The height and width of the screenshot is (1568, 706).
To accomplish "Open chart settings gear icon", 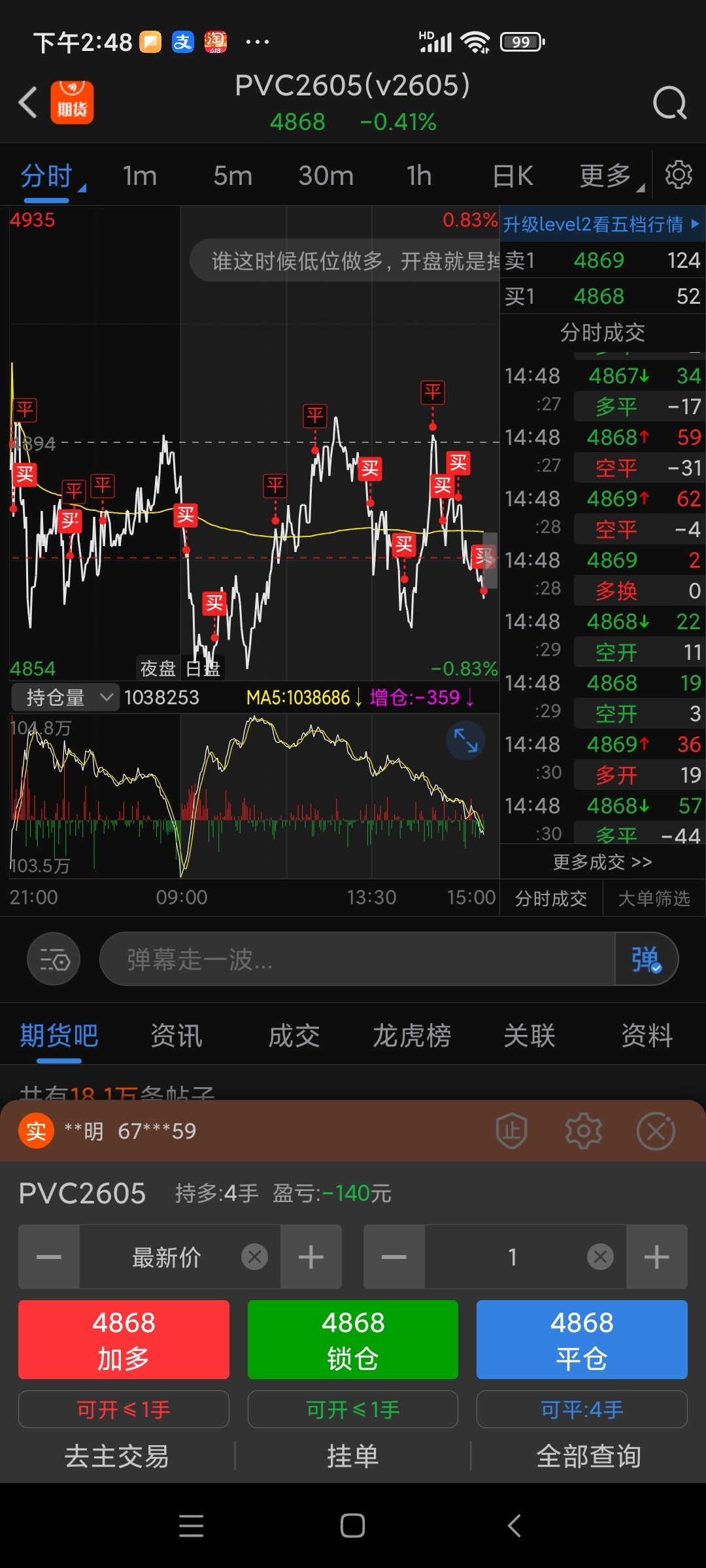I will (679, 174).
